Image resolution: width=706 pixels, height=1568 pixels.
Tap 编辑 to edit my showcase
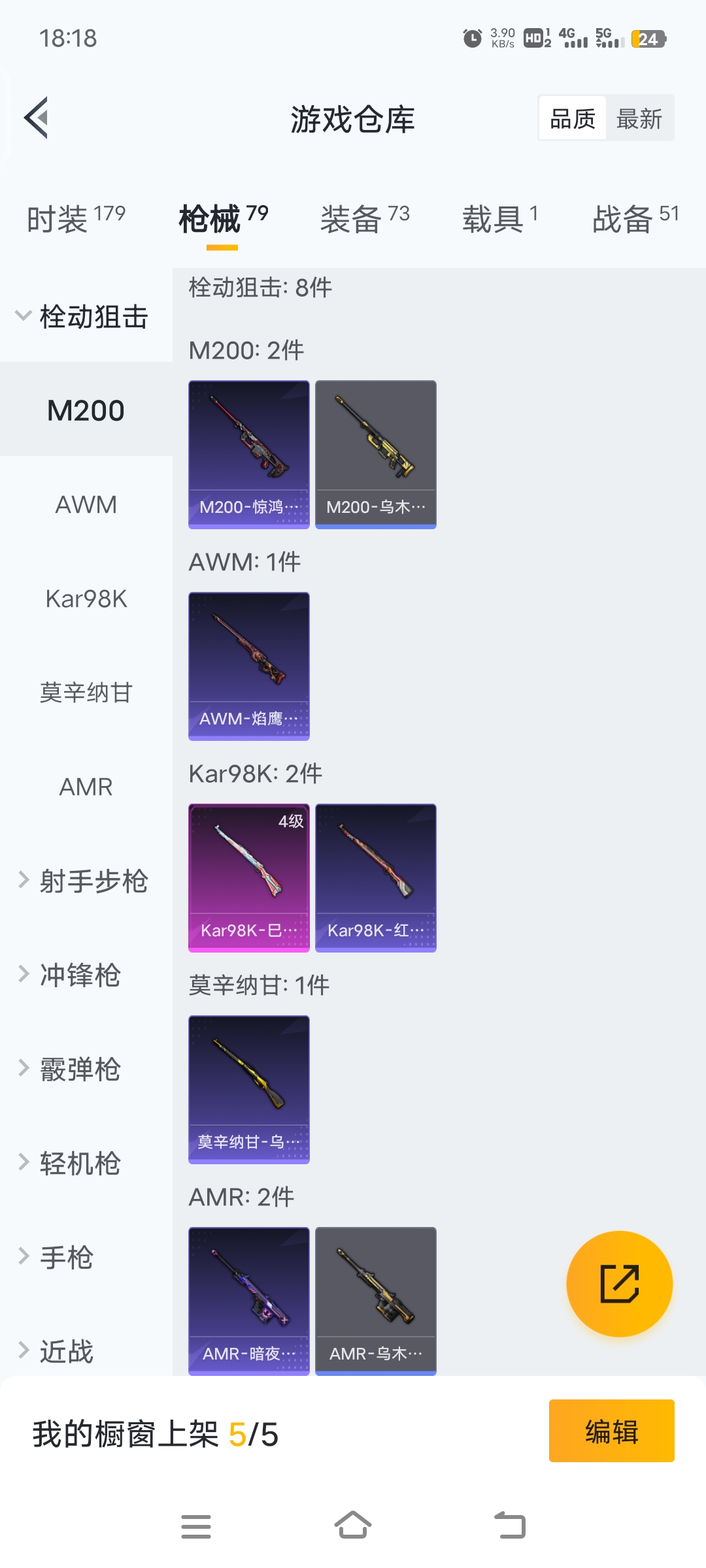pos(611,1431)
